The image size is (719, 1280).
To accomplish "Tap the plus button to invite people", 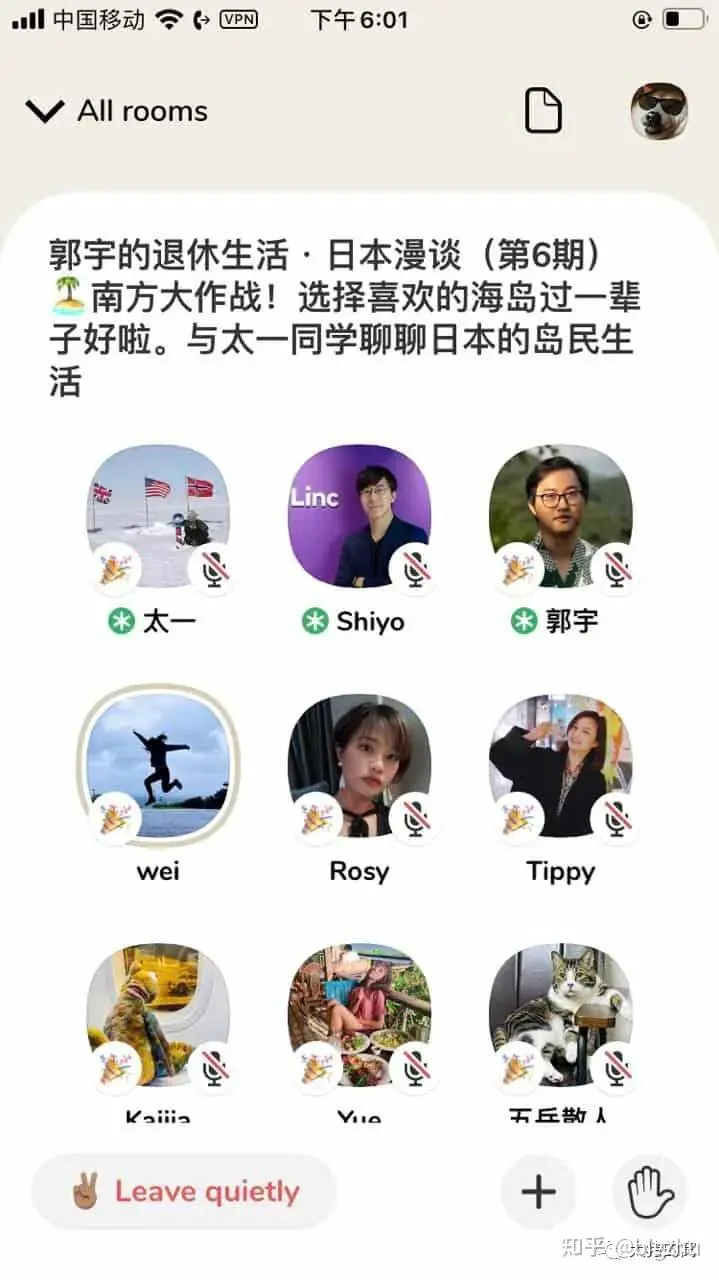I will pos(538,1192).
